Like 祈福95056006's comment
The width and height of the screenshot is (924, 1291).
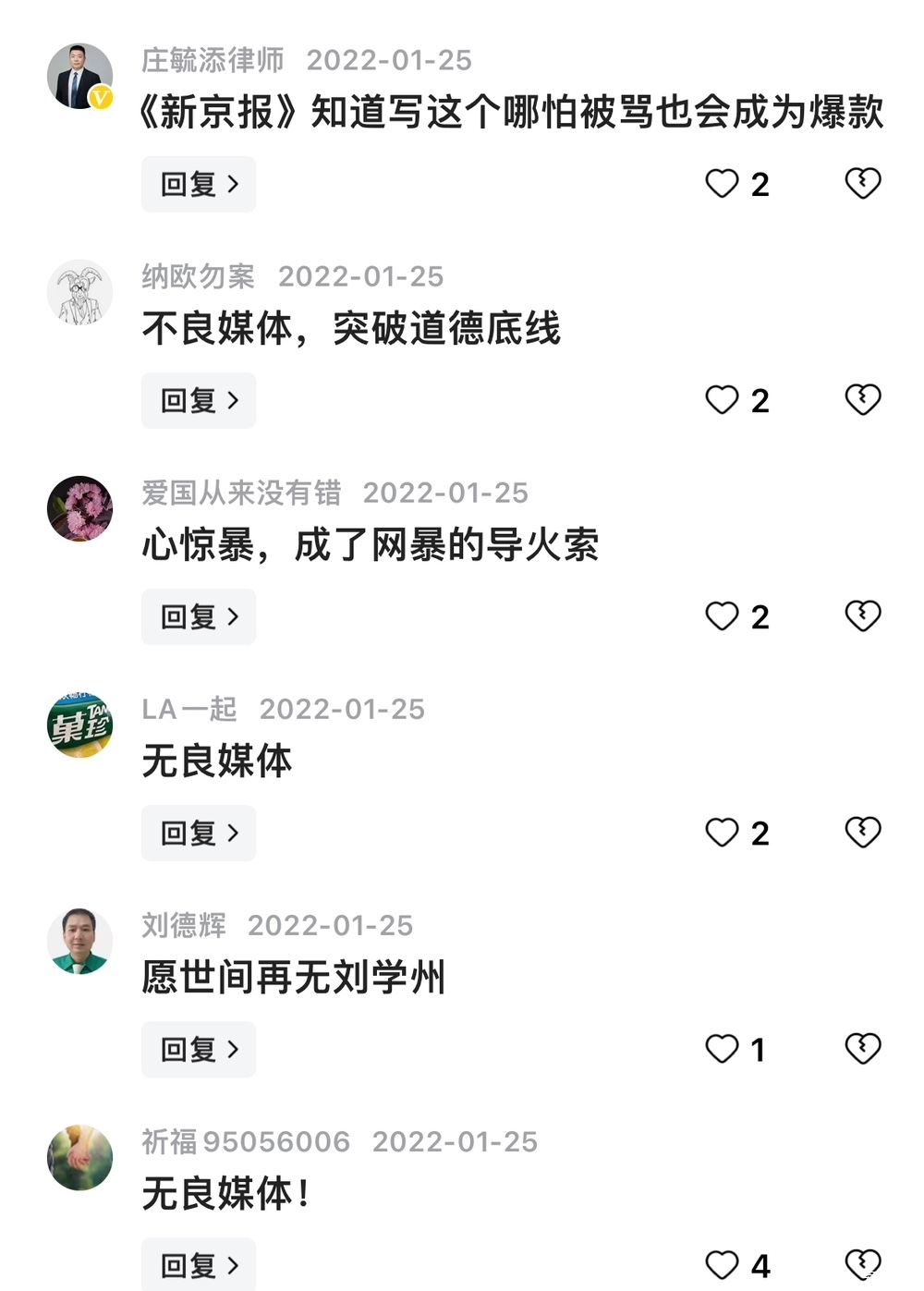pos(722,1264)
